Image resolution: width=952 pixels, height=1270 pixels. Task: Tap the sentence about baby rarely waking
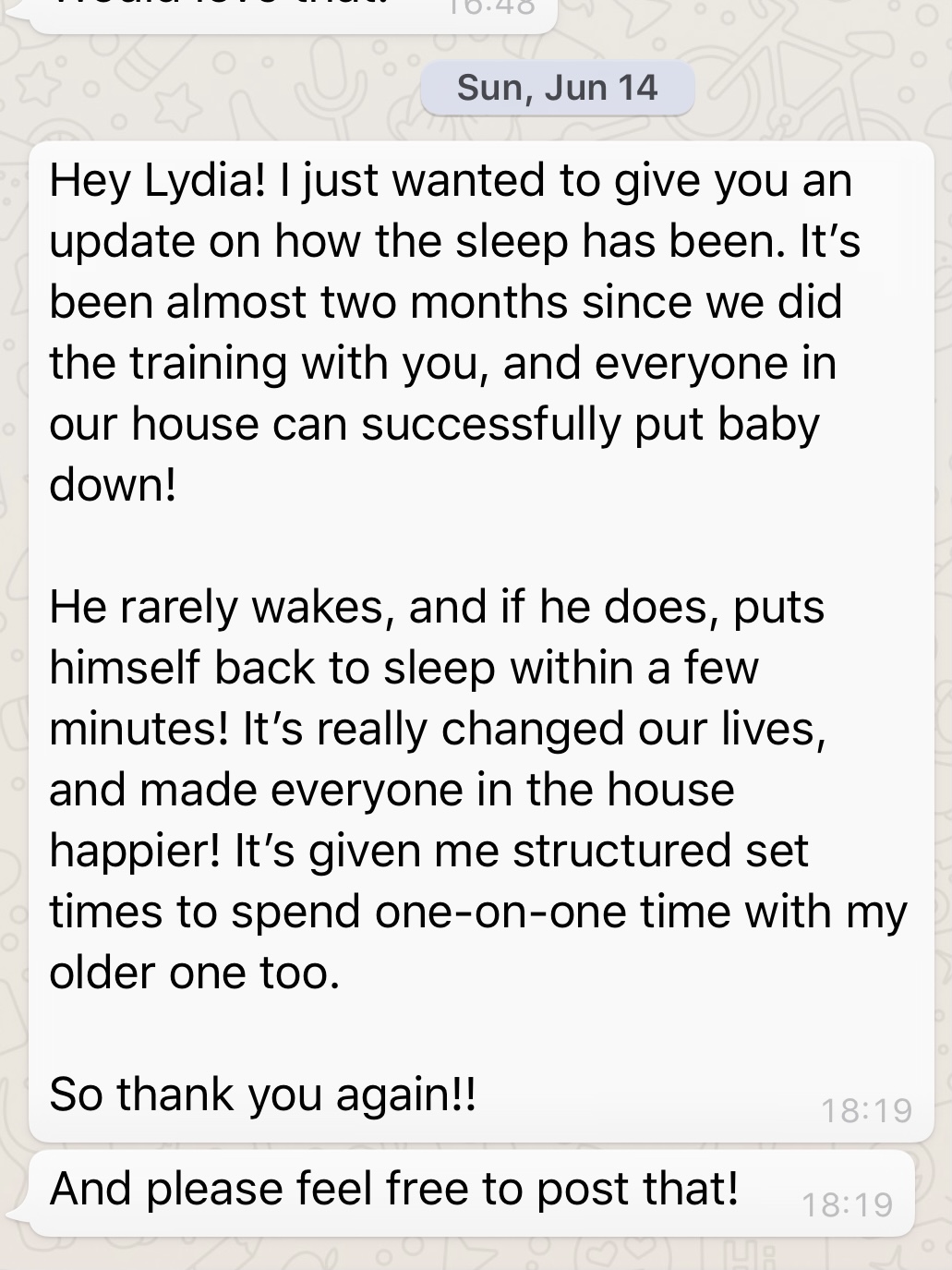pos(439,608)
